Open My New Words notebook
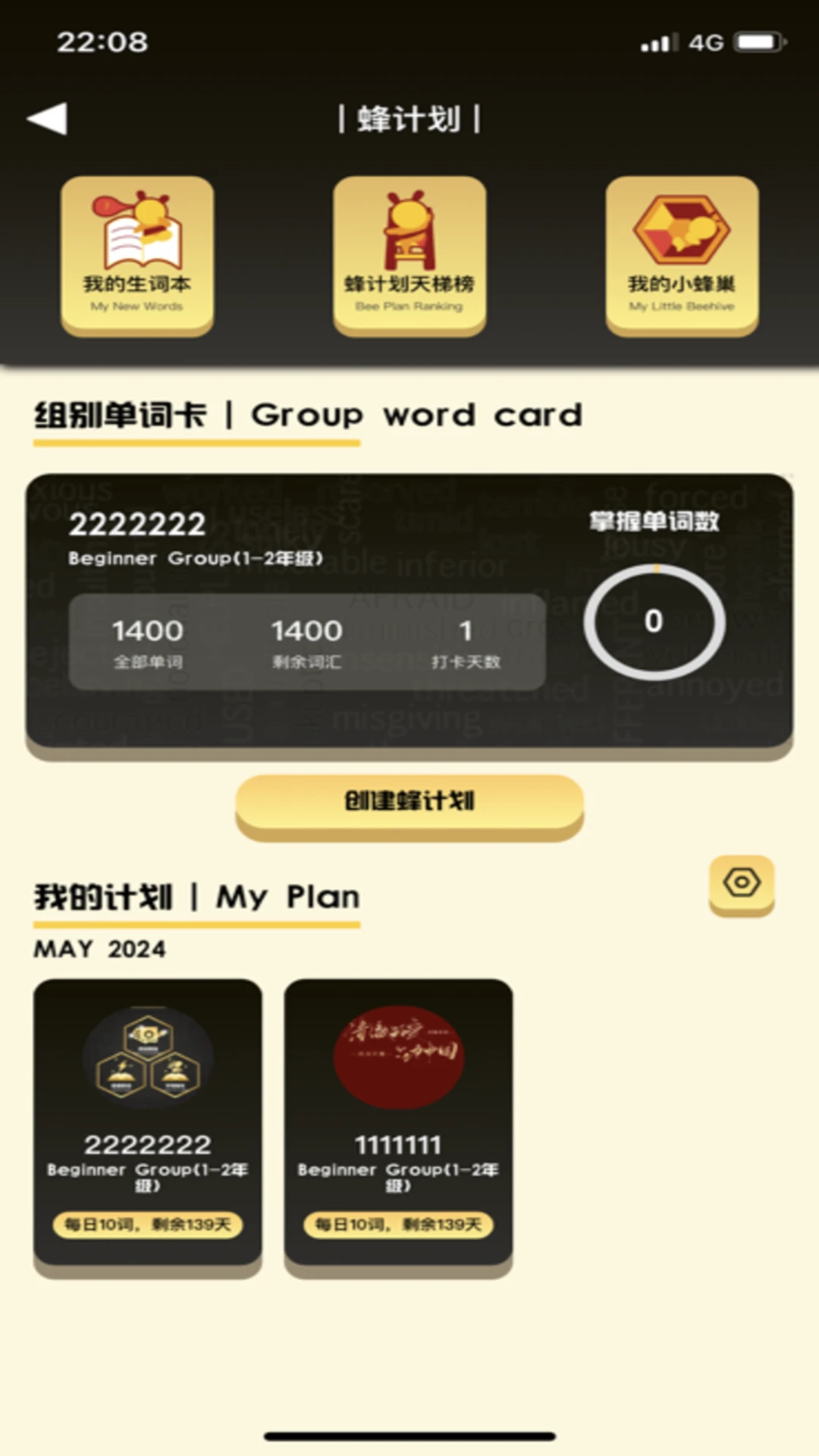Image resolution: width=819 pixels, height=1456 pixels. click(x=137, y=254)
